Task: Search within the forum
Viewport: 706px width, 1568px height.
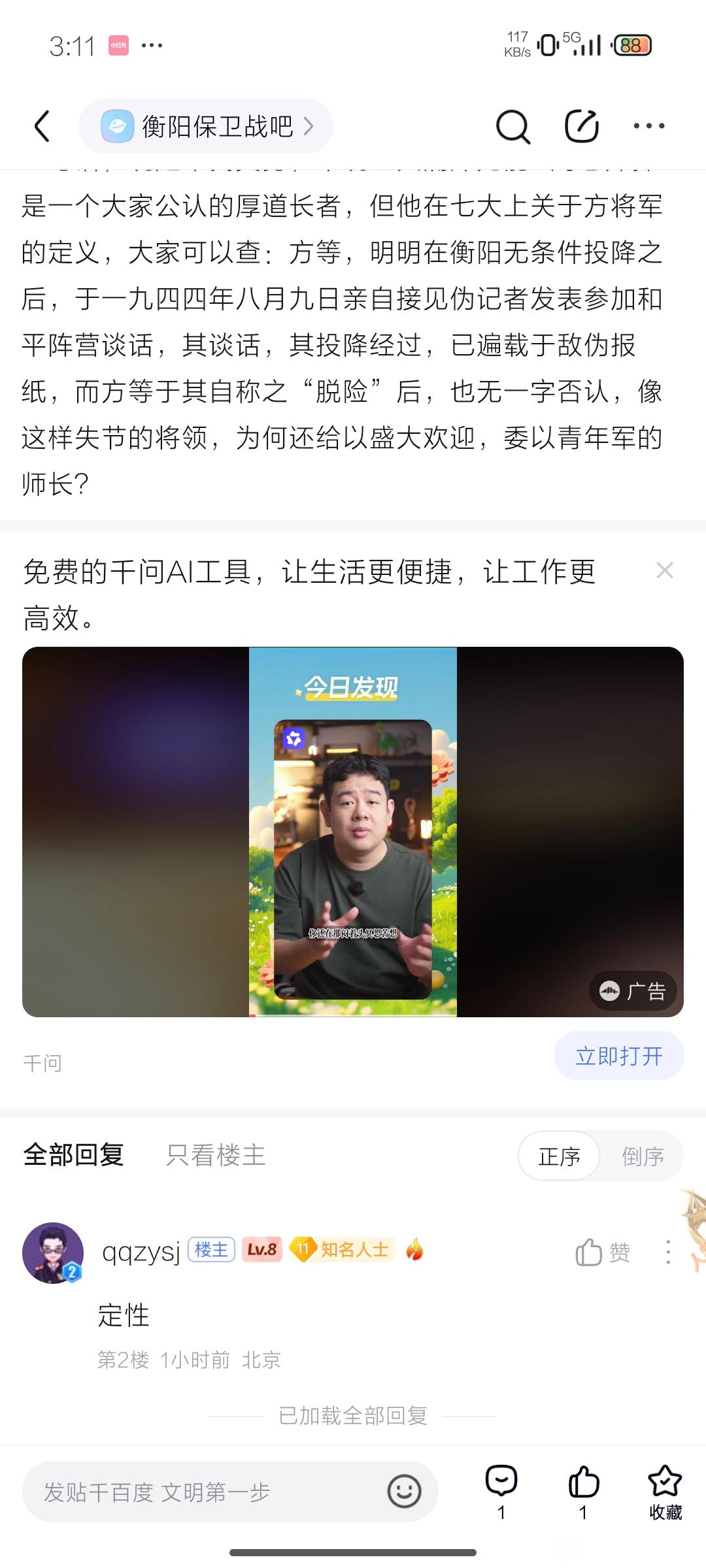Action: point(513,126)
